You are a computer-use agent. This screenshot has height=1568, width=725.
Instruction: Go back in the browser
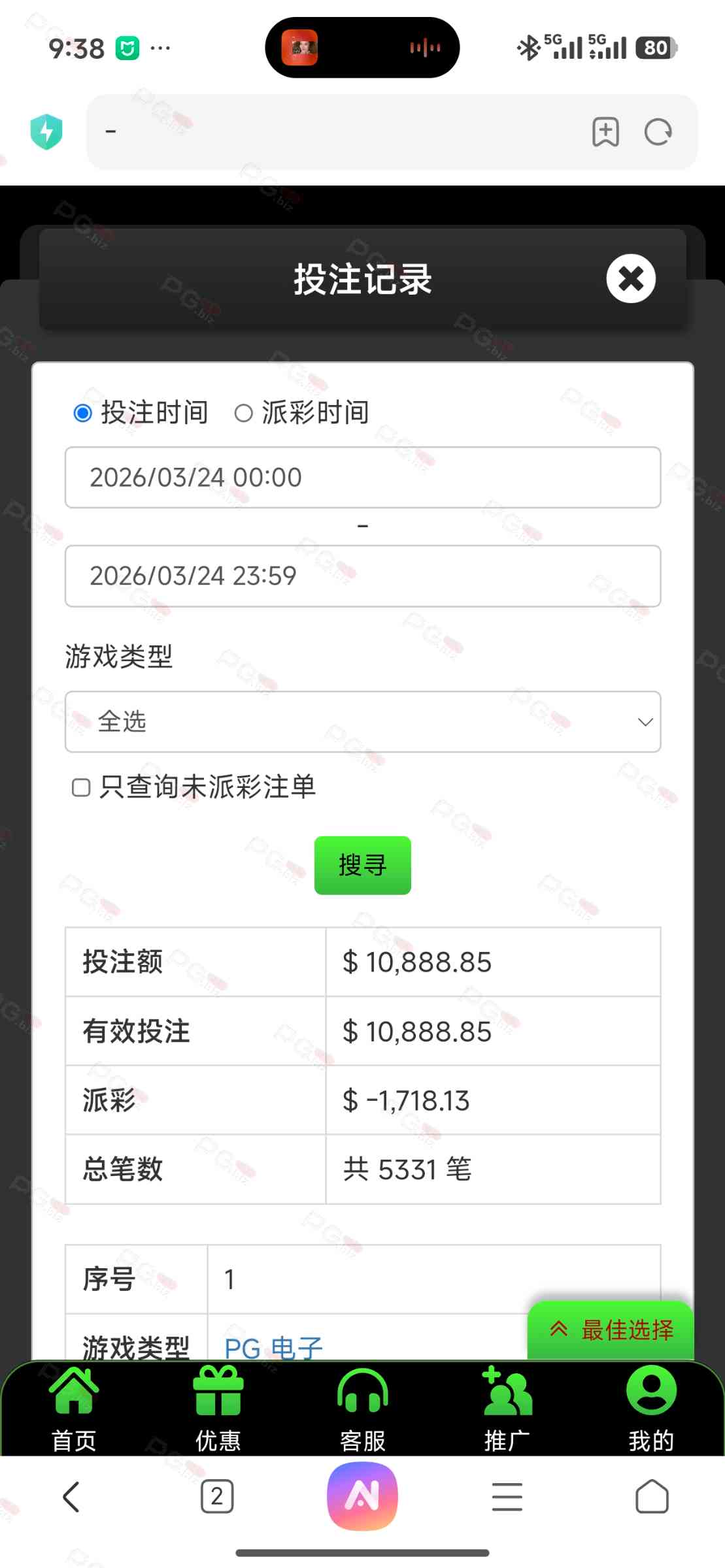point(71,1497)
